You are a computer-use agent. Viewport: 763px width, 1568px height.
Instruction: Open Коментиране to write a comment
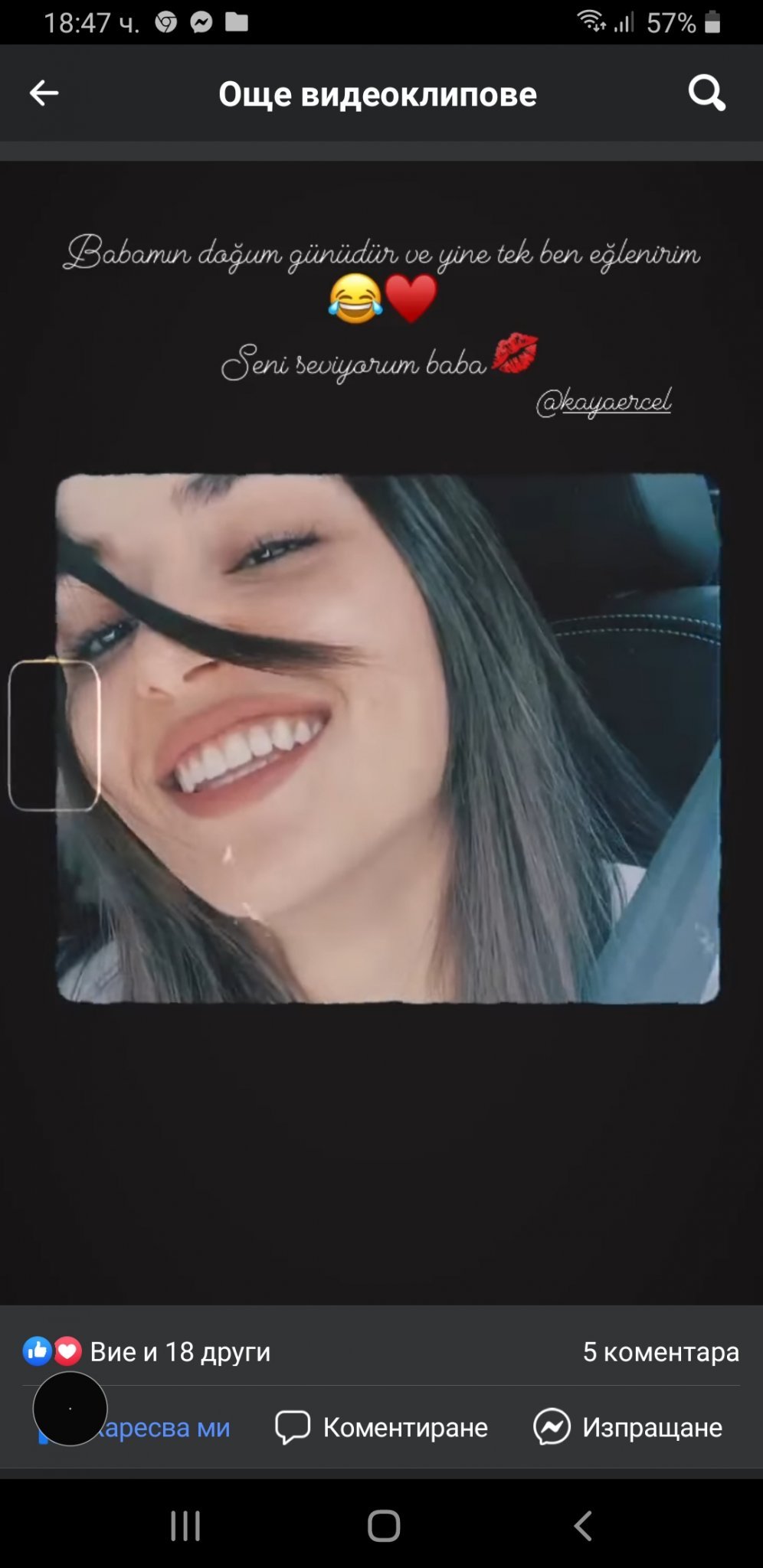click(381, 1427)
